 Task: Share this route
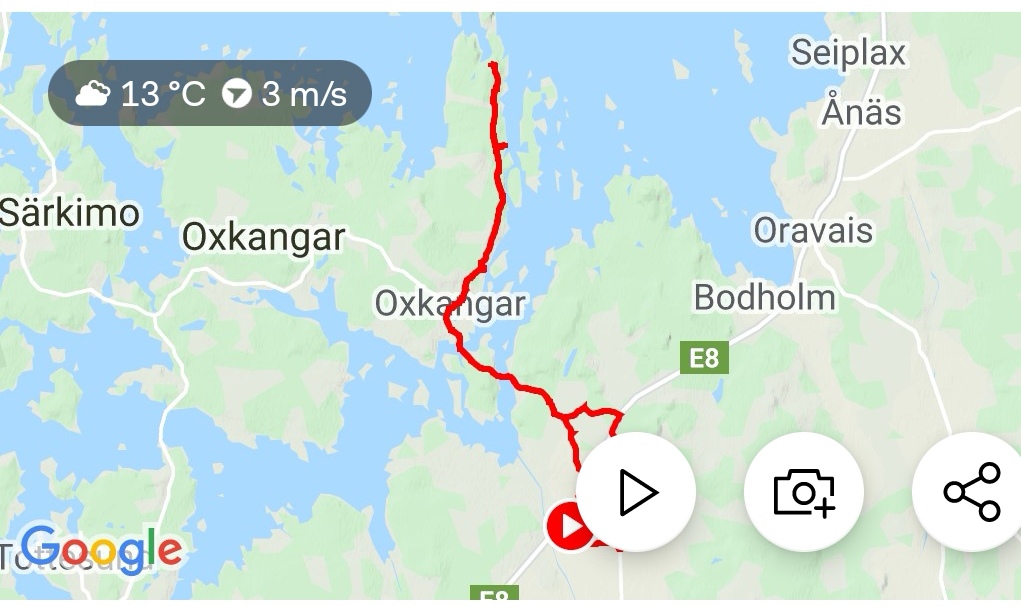[x=971, y=492]
